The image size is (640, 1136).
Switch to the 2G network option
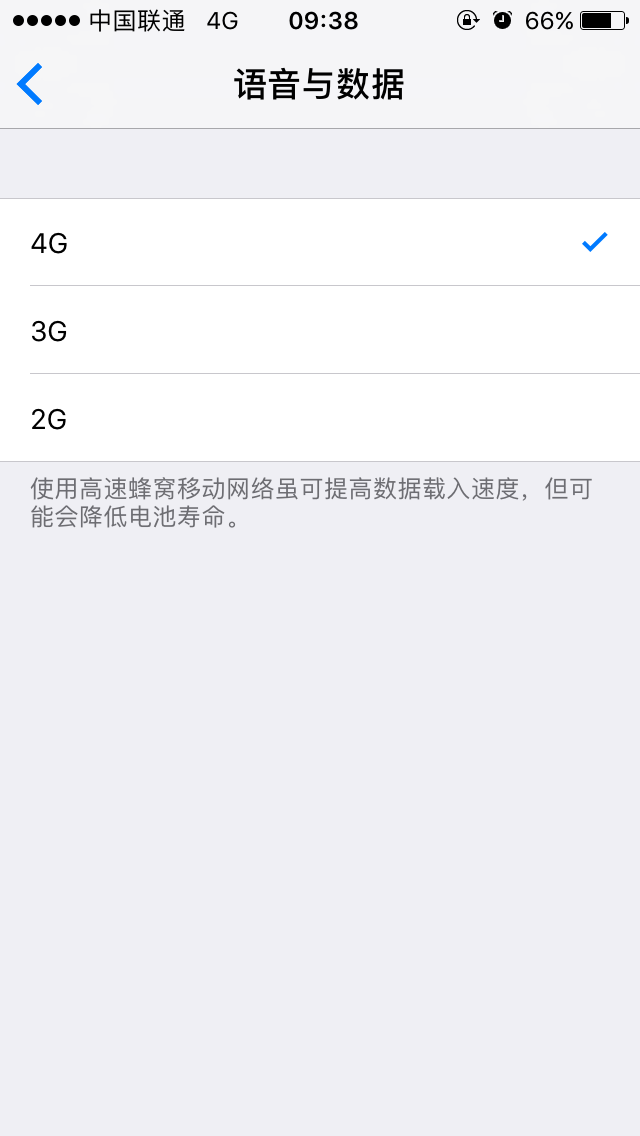320,418
